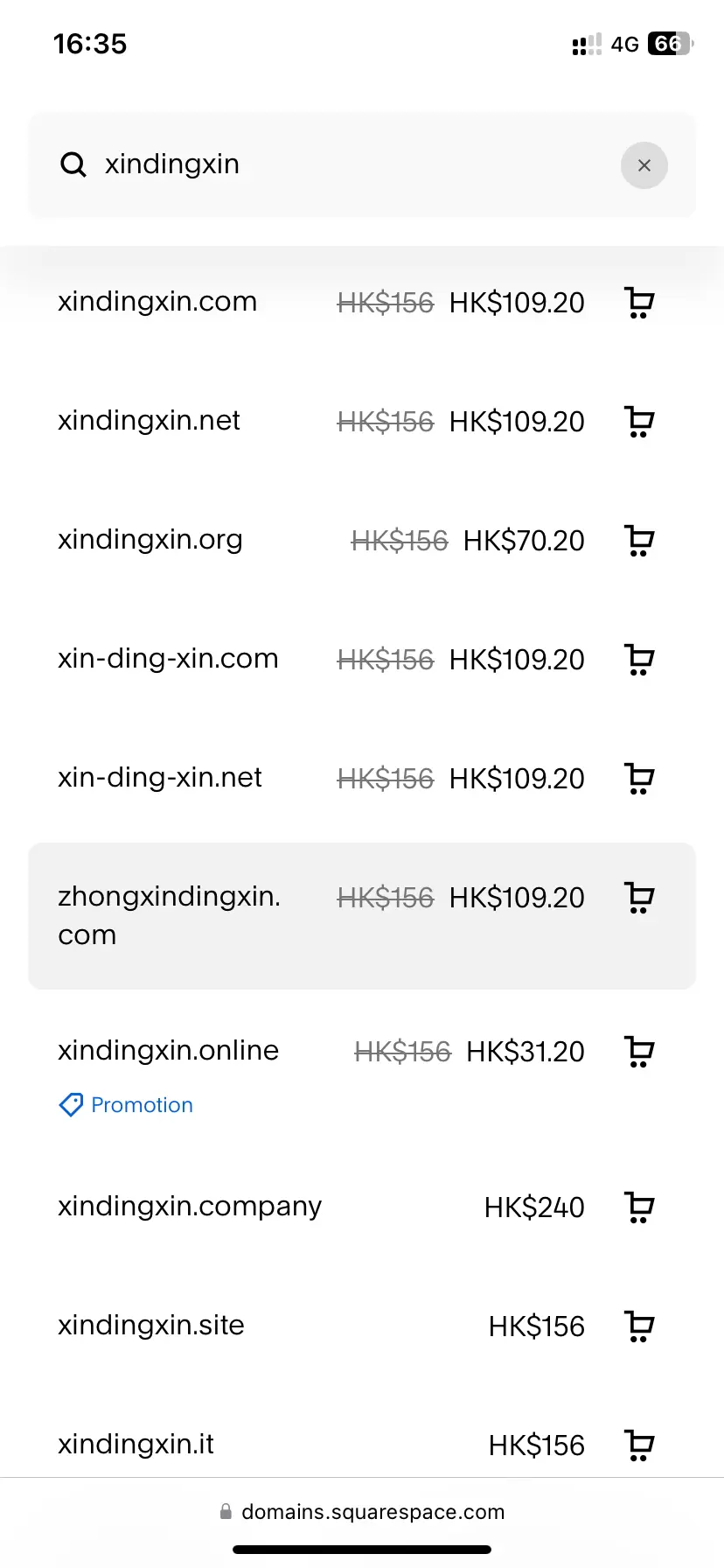The height and width of the screenshot is (1568, 724).
Task: Add zhongxindingxin.com to the cart
Action: (x=640, y=898)
